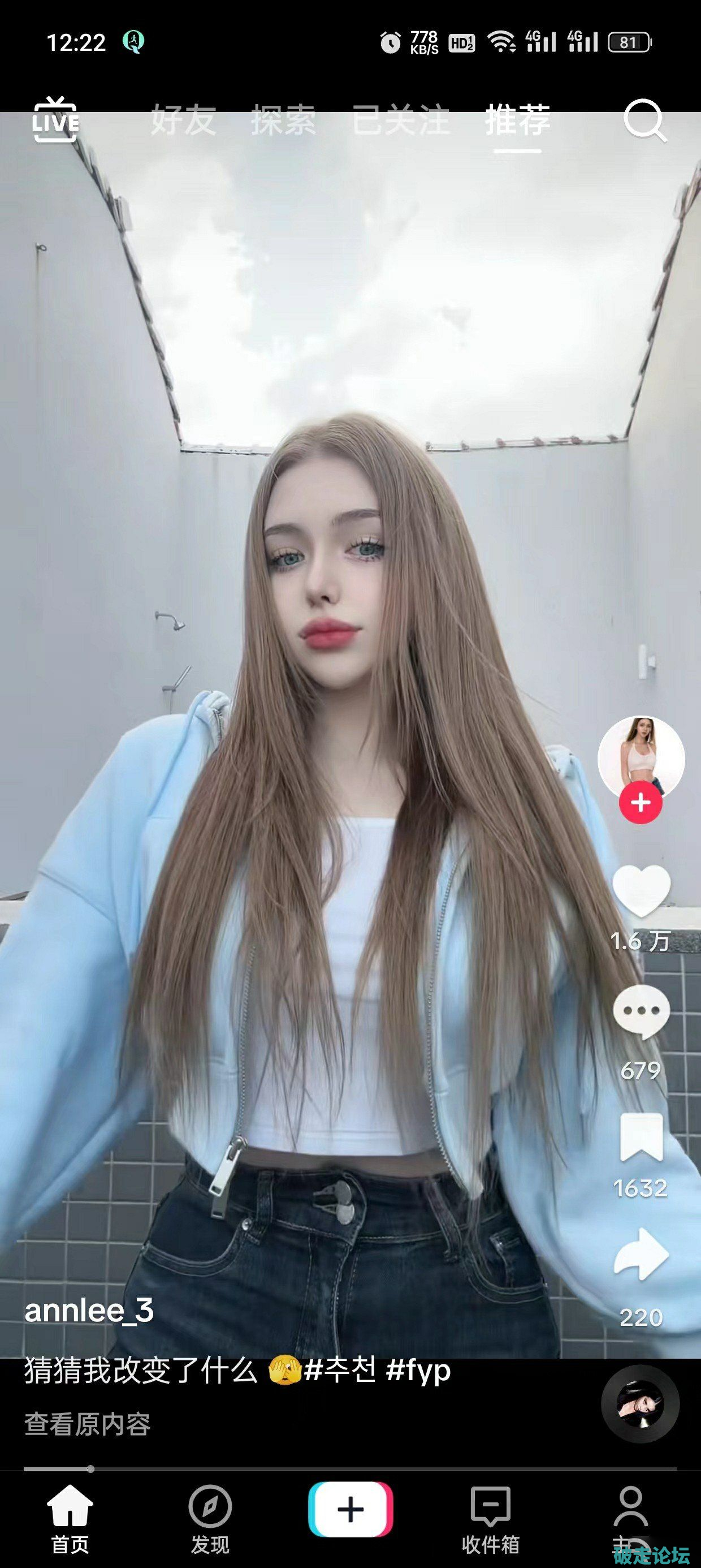Like this video with the heart

point(641,891)
